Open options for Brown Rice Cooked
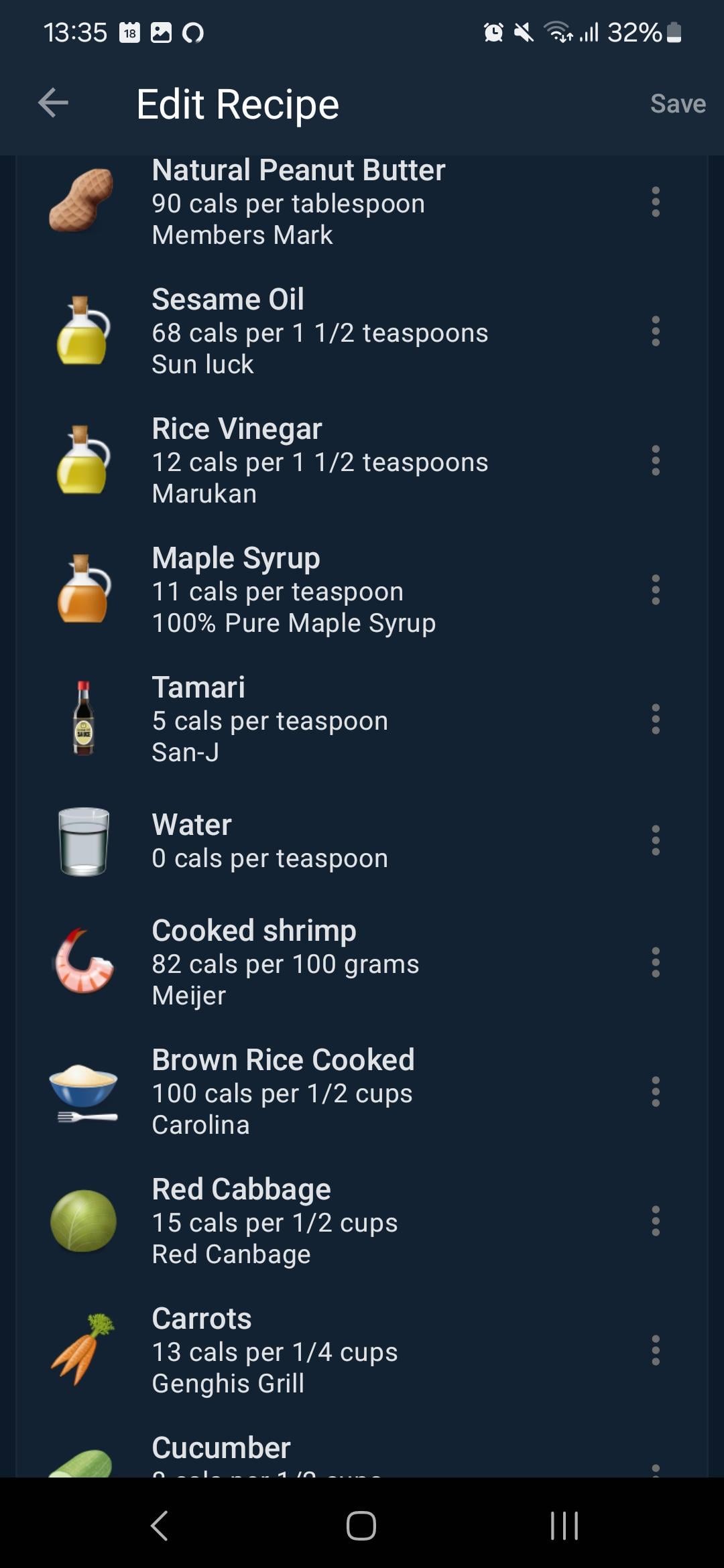724x1568 pixels. click(x=656, y=1092)
